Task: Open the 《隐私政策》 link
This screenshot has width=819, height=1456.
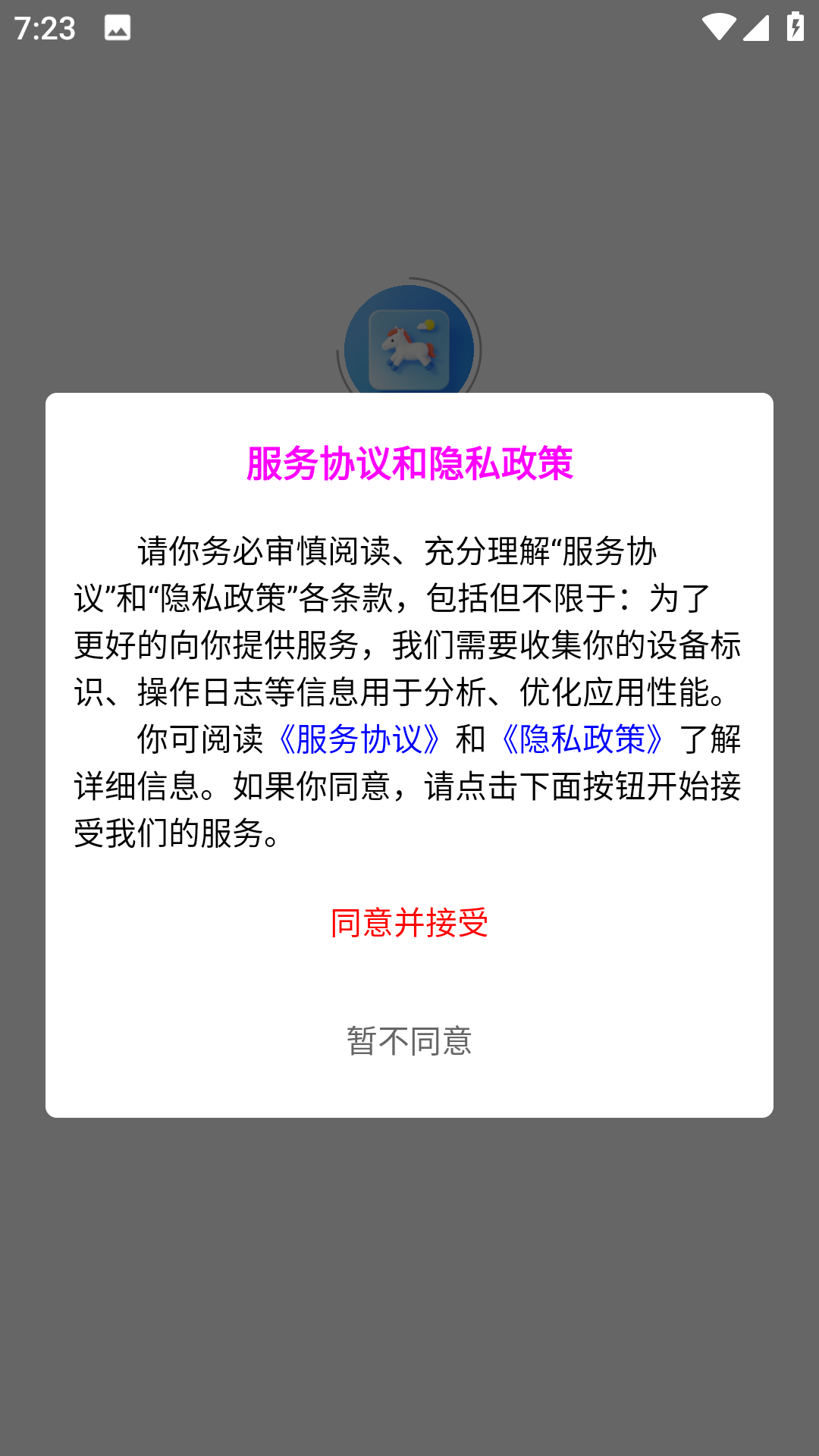Action: pos(582,739)
